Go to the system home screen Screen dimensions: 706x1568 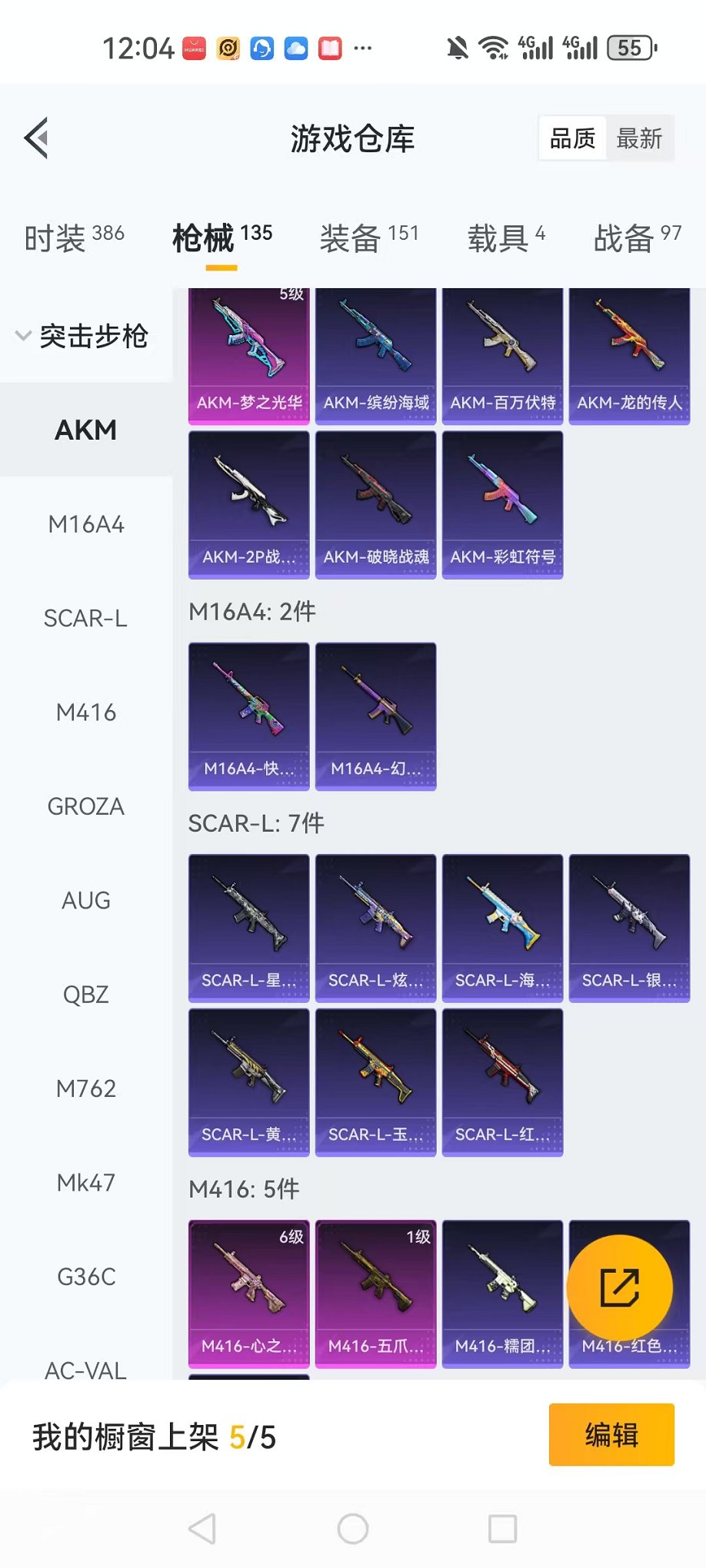coord(353,1529)
